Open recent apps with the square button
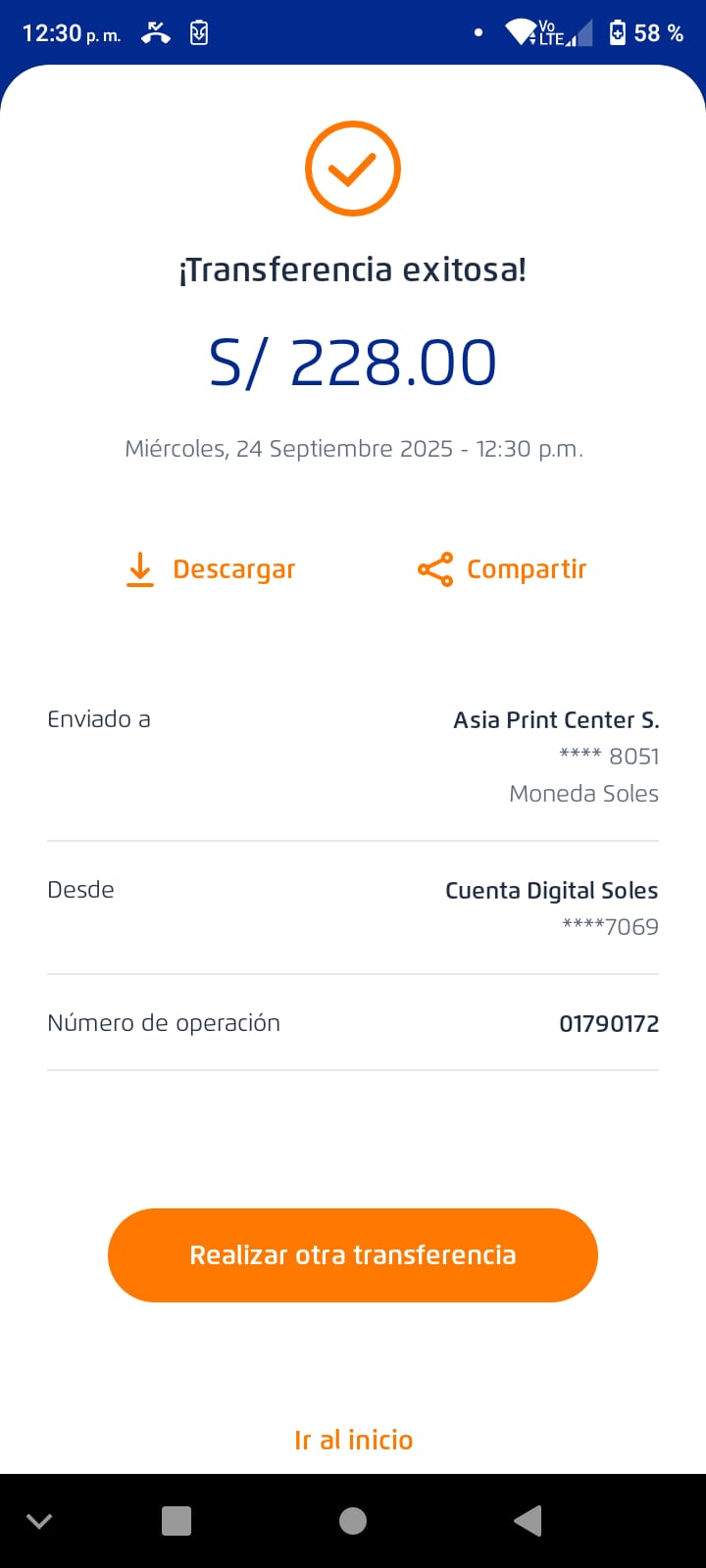This screenshot has height=1568, width=706. 176,1520
